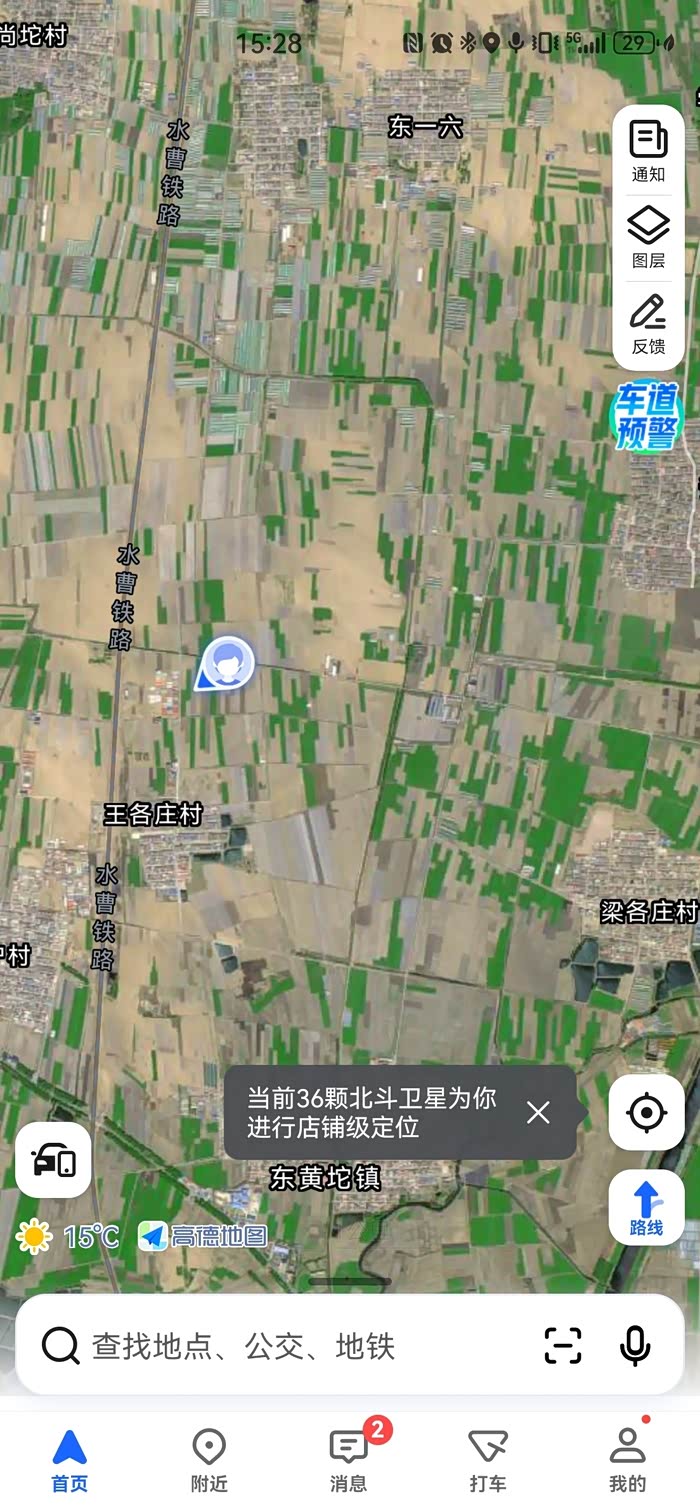700x1506 pixels.
Task: Recenter the map on current location
Action: tap(647, 1112)
